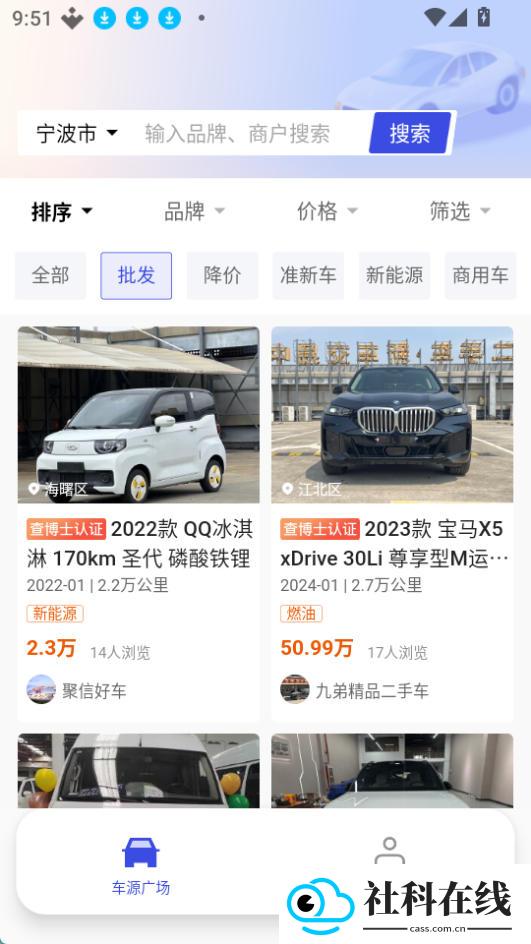Select the 全部 chip
Screen dimensions: 531x944
click(x=51, y=276)
